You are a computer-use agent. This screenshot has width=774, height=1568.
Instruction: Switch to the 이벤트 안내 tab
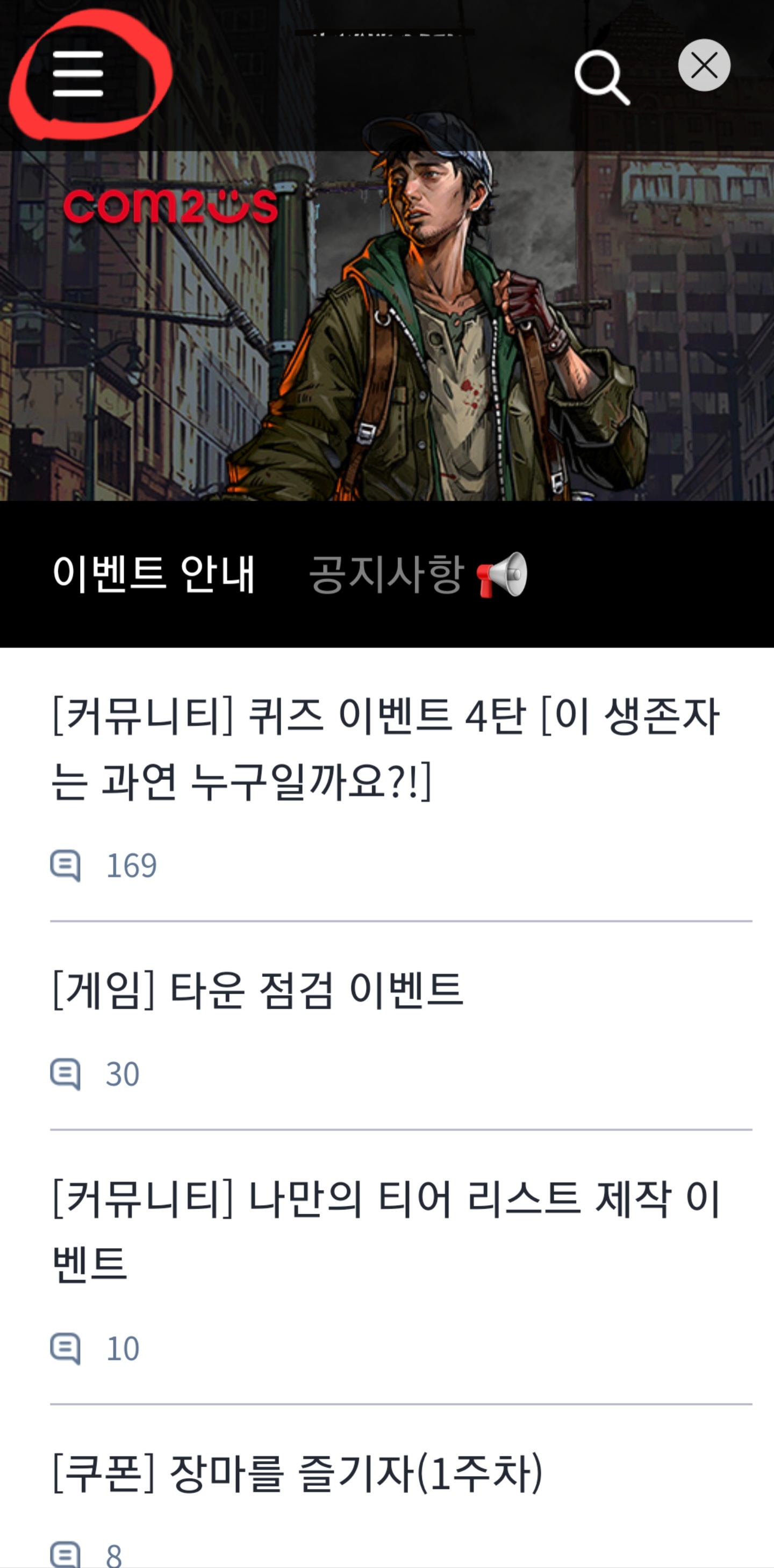pyautogui.click(x=154, y=574)
